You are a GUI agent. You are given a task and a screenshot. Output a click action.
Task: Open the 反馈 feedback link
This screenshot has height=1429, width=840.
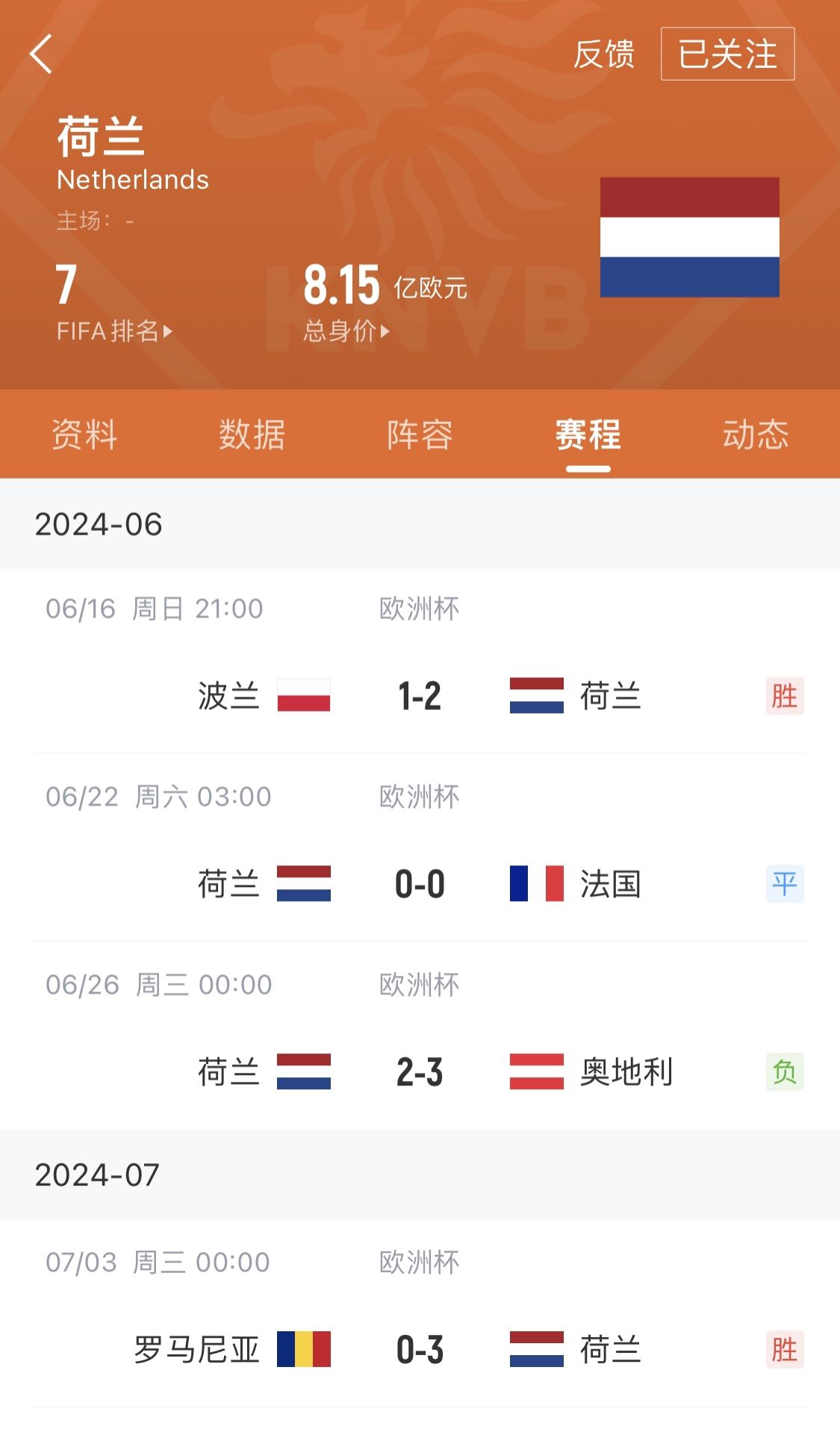click(603, 54)
